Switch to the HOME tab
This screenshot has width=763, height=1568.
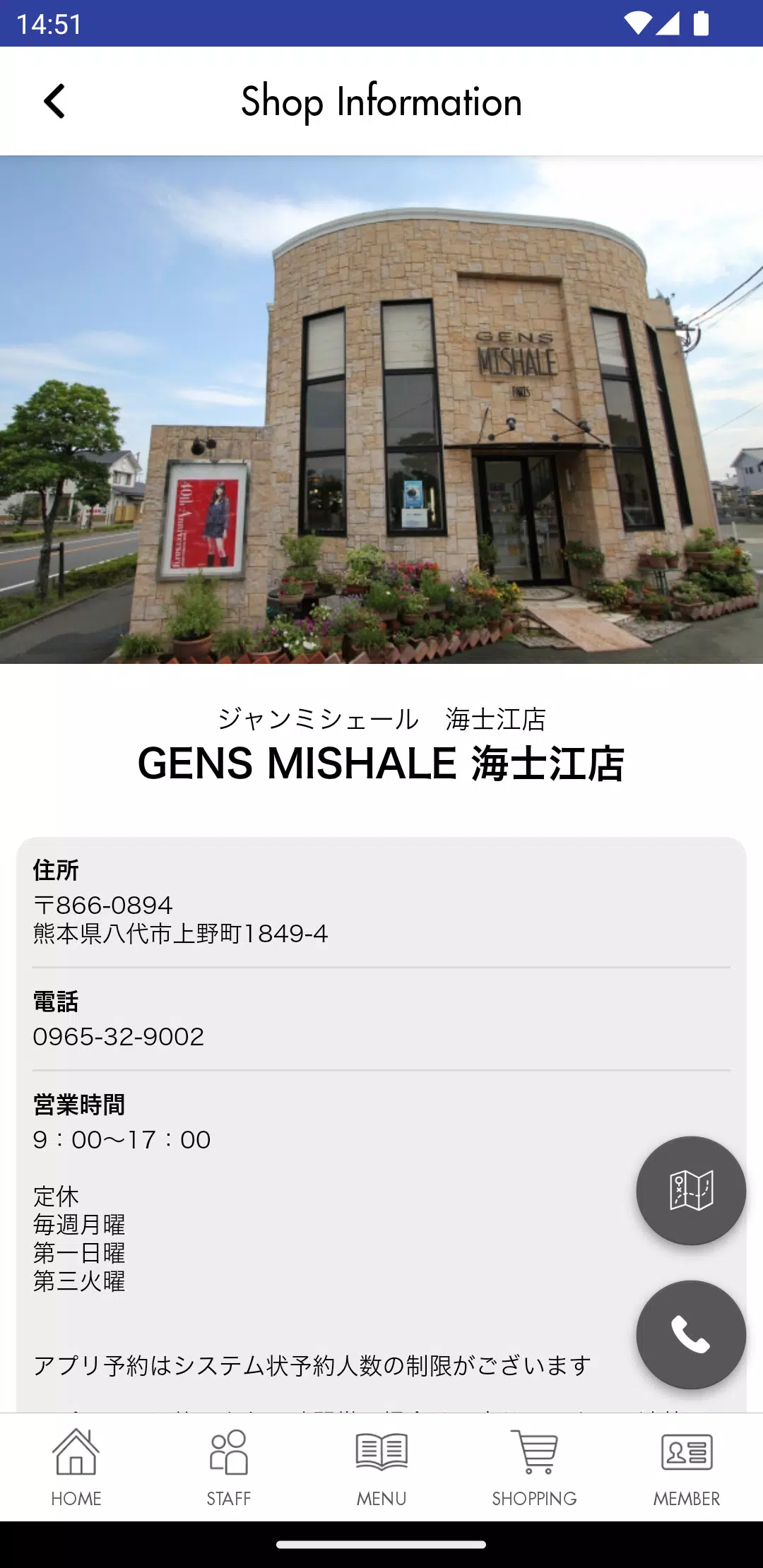(76, 1467)
